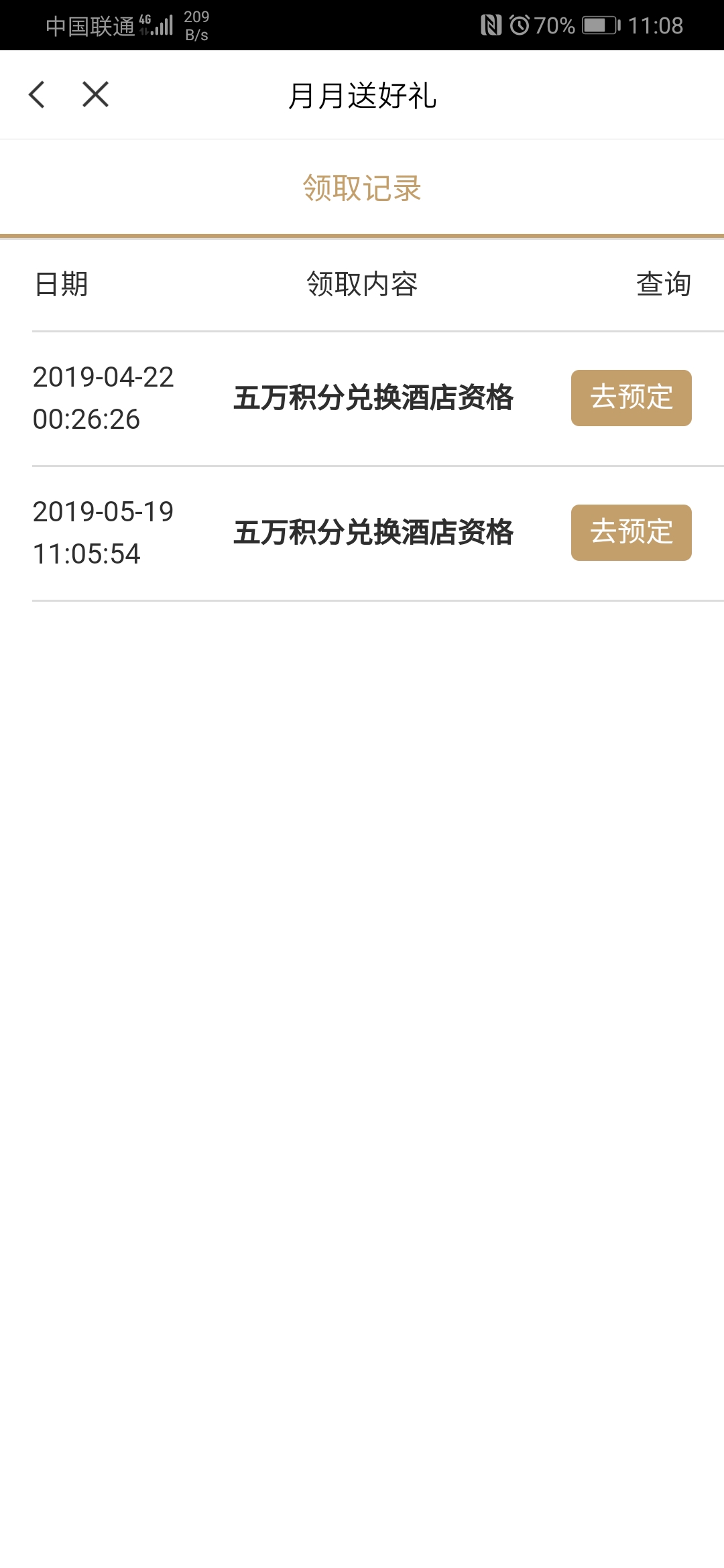Tap 去预定 for the 2019-04-22 record
The image size is (724, 1568).
coord(631,398)
